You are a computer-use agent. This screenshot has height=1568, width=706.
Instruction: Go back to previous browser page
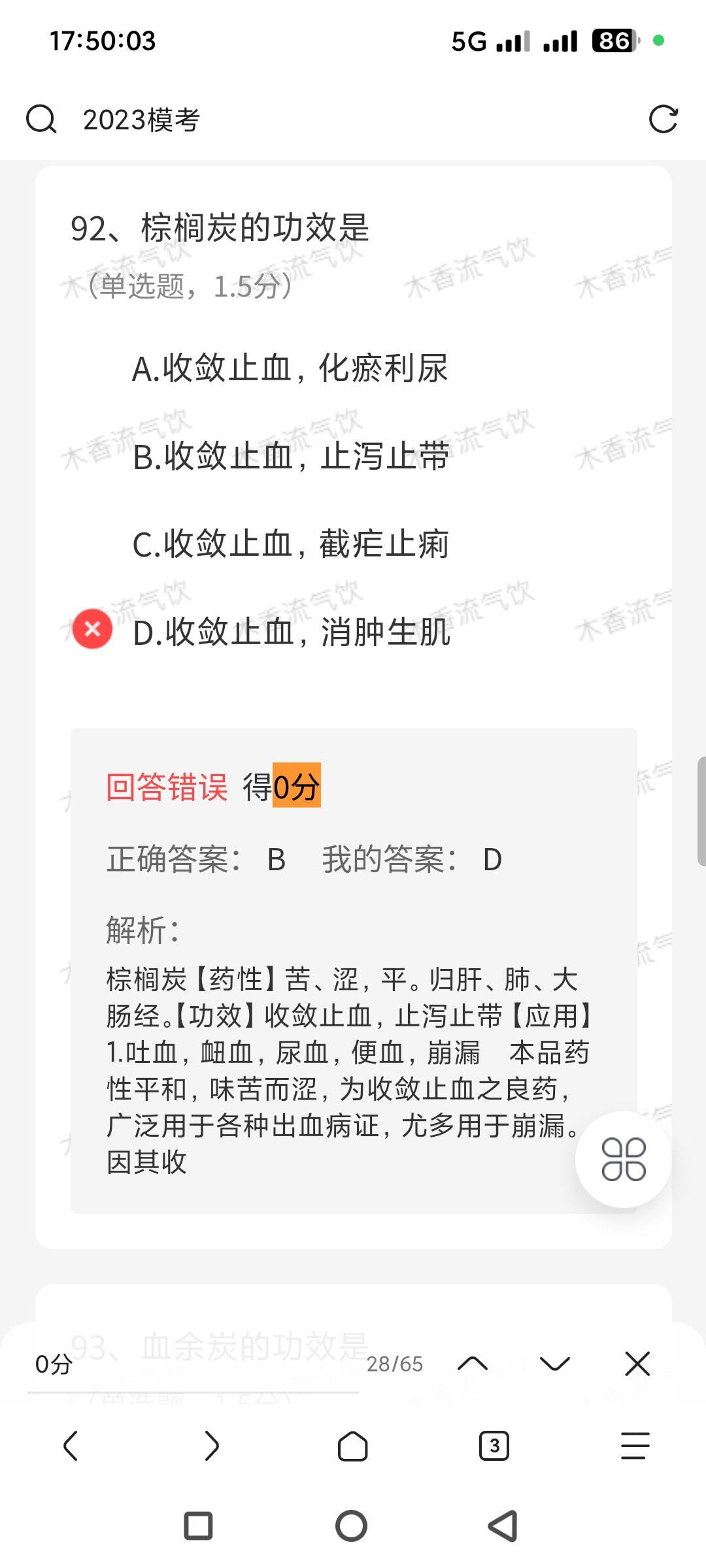[x=71, y=1445]
